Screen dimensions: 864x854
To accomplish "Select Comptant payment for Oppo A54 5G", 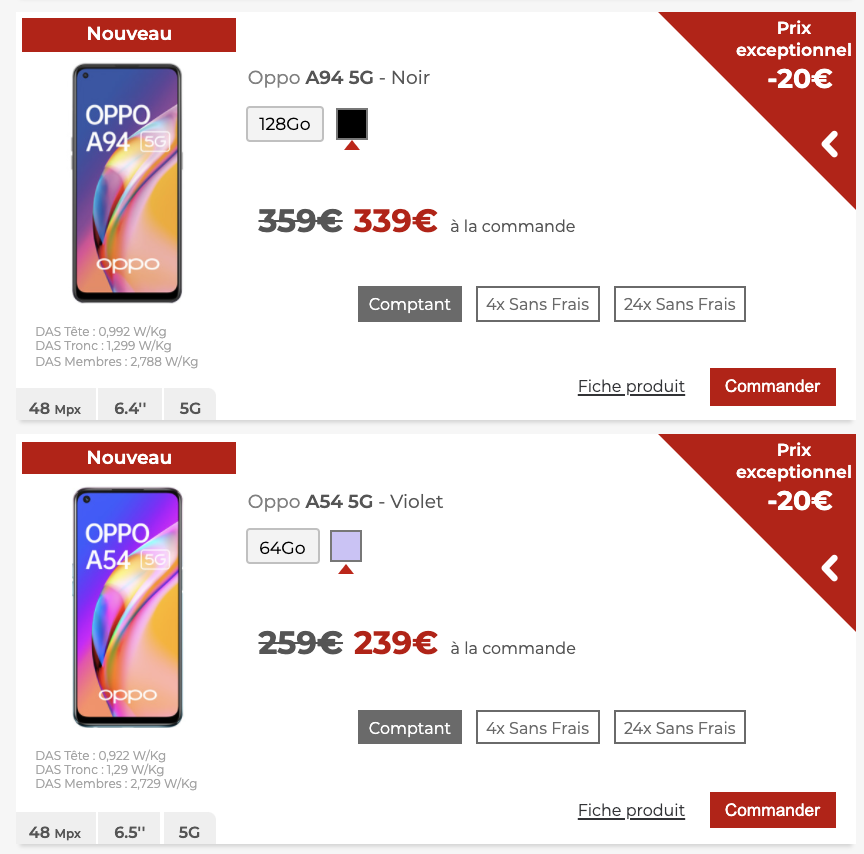I will 410,728.
